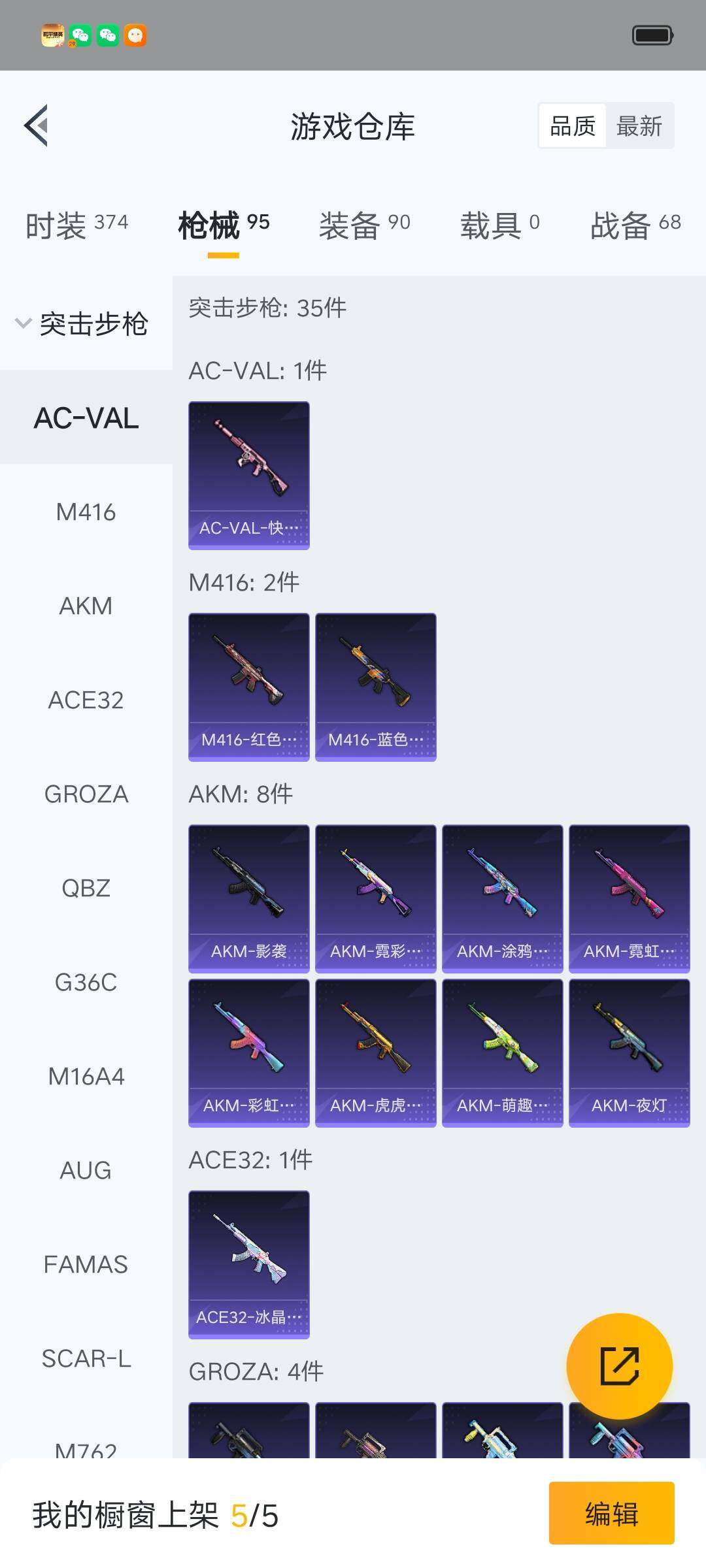Switch to the 载具 tab

499,225
